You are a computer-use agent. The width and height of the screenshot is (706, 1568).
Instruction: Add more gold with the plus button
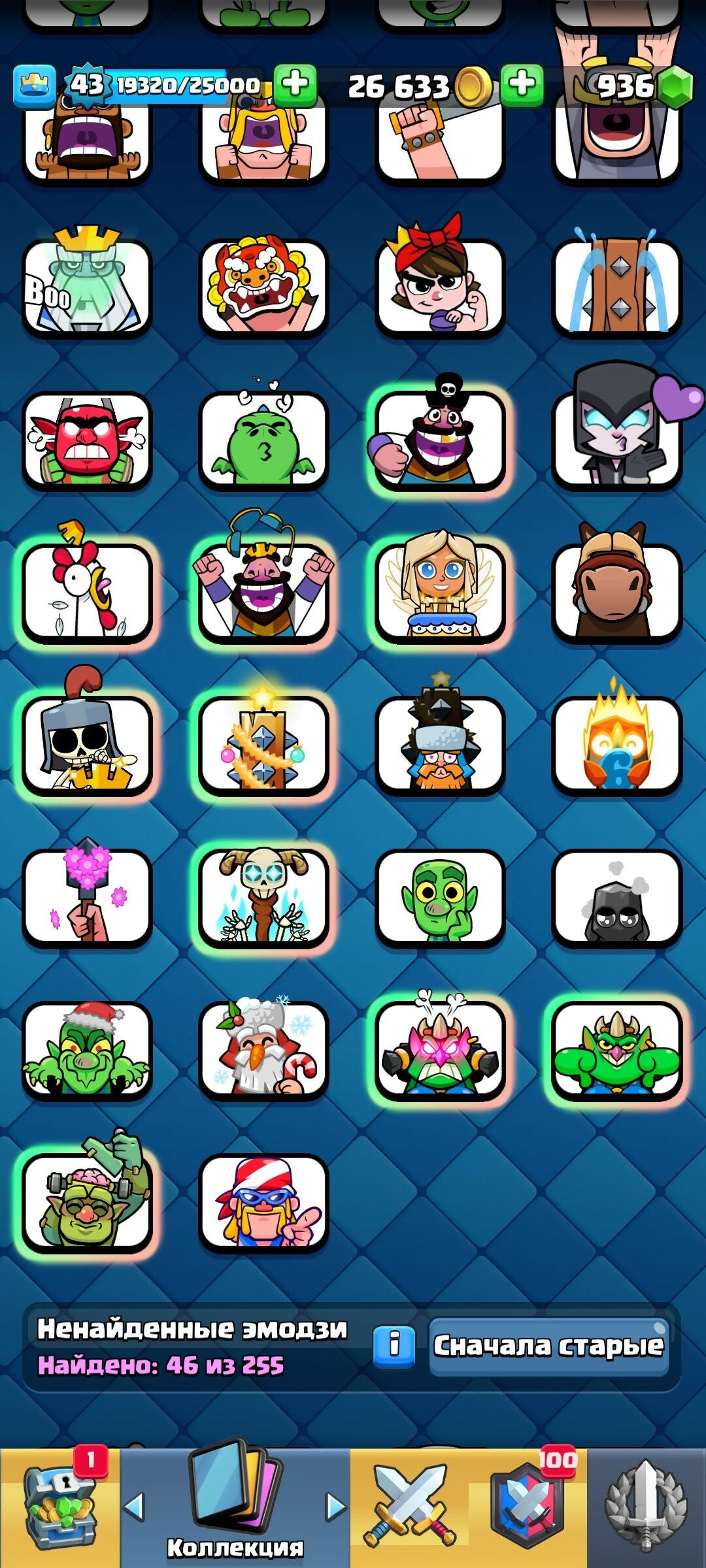click(522, 85)
